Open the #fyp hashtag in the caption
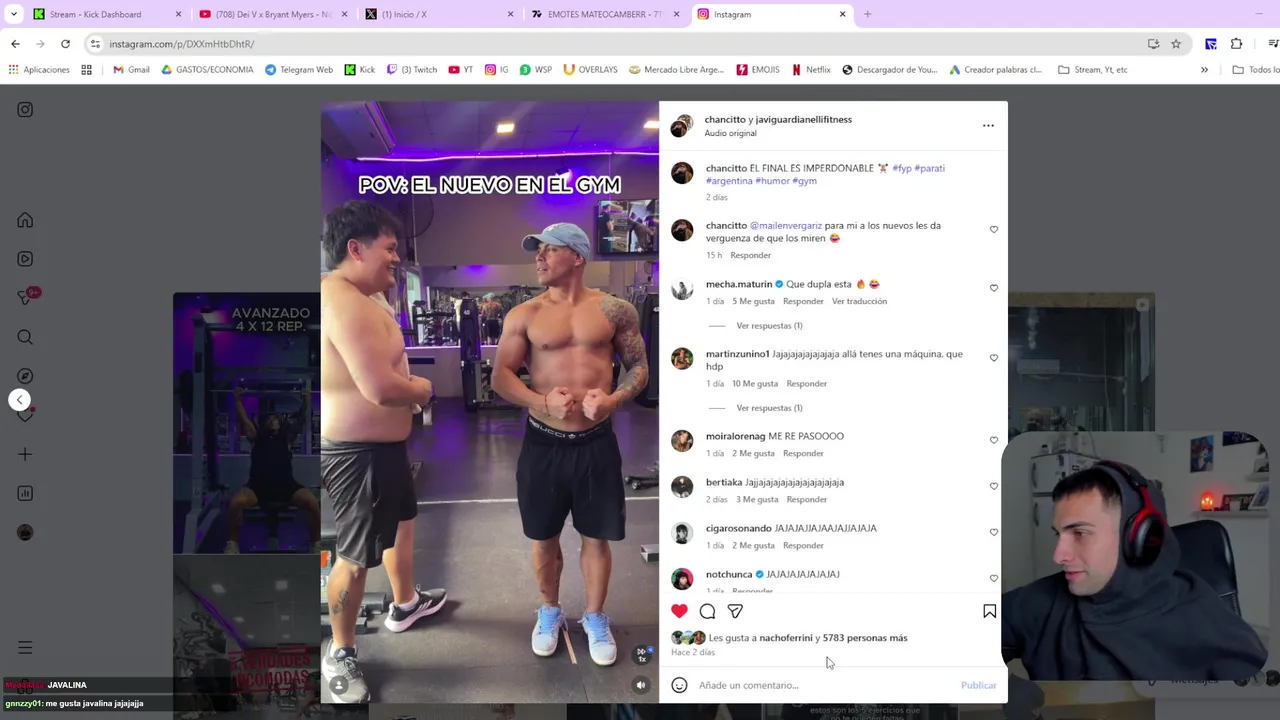 coord(901,168)
